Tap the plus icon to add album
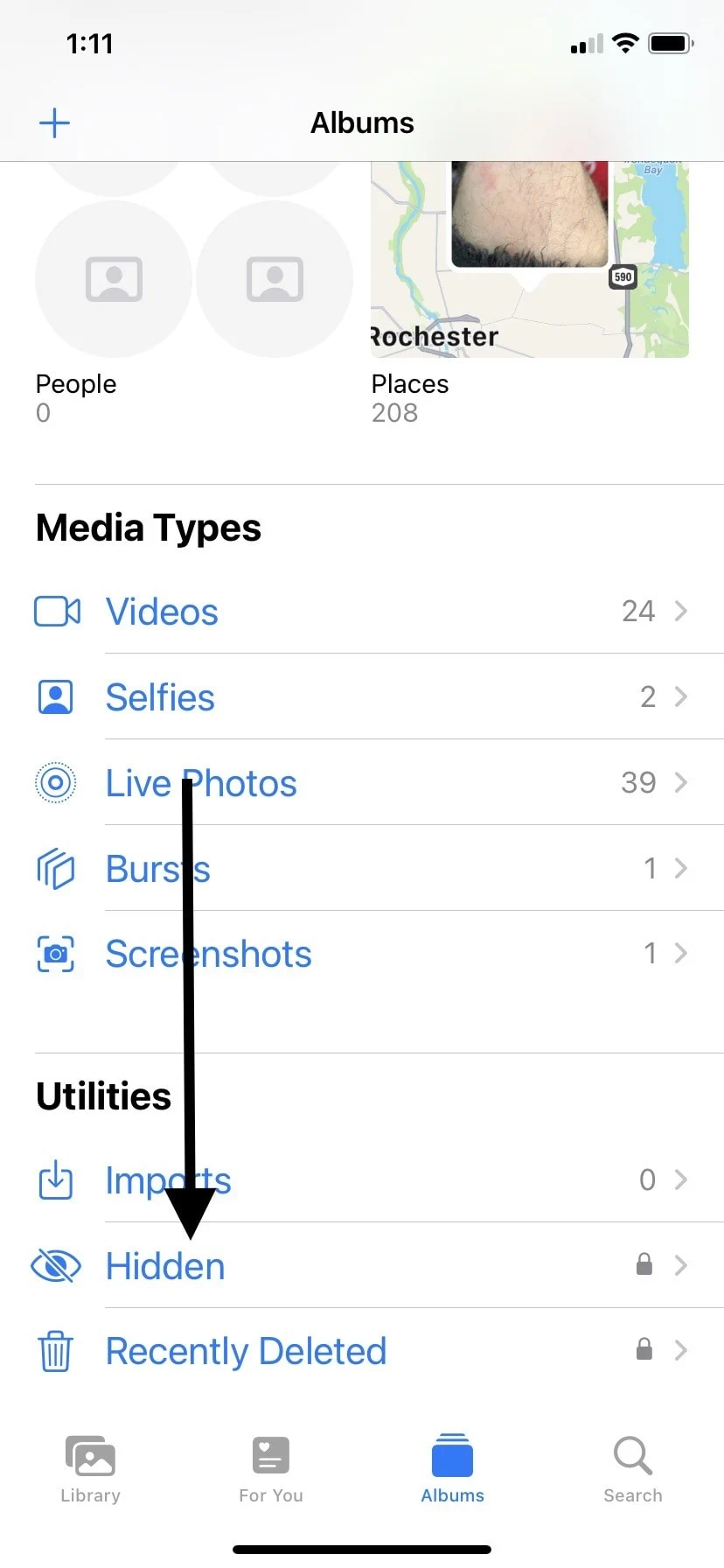 (54, 122)
